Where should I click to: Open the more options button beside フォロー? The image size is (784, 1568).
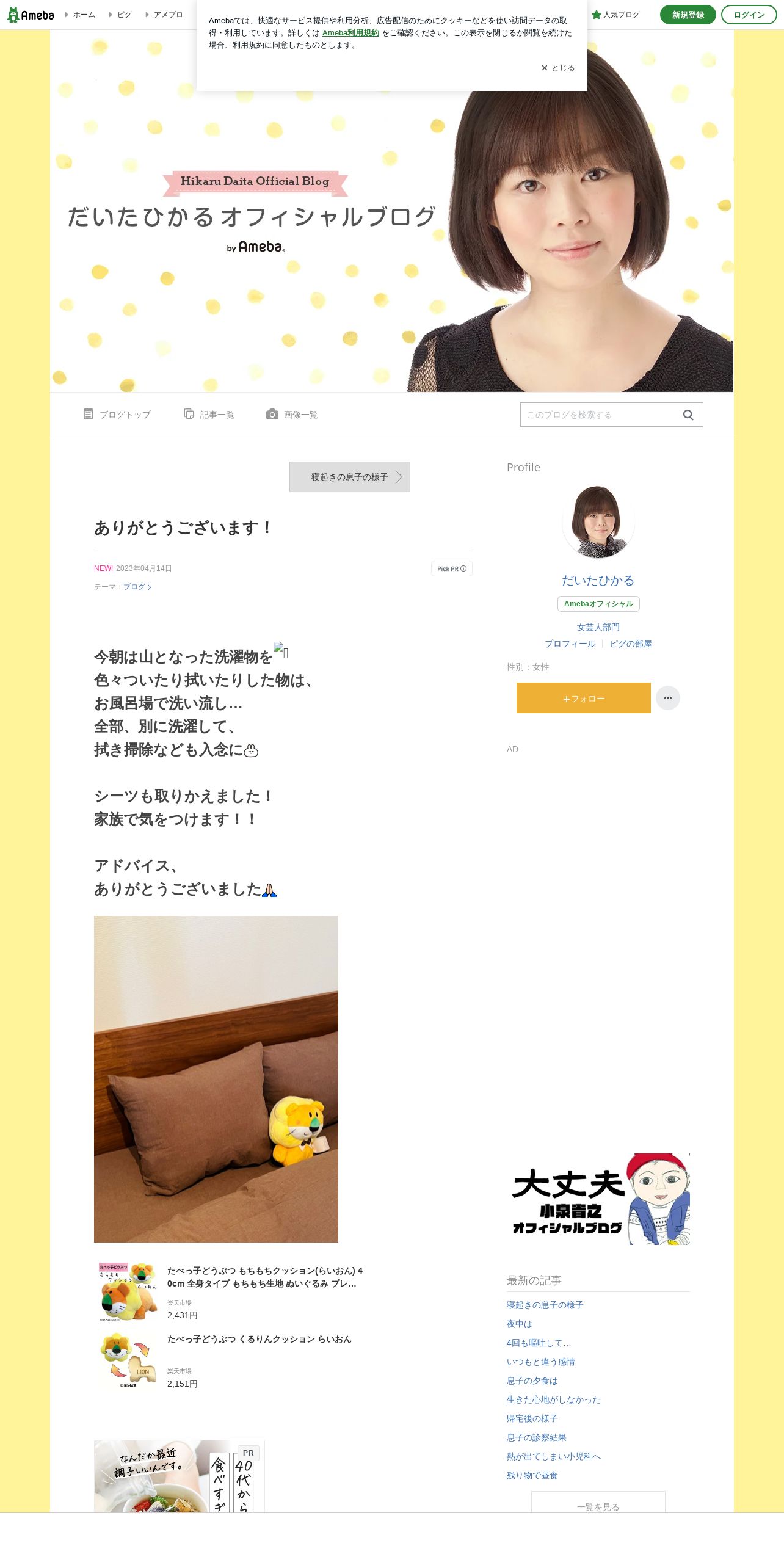pos(668,698)
